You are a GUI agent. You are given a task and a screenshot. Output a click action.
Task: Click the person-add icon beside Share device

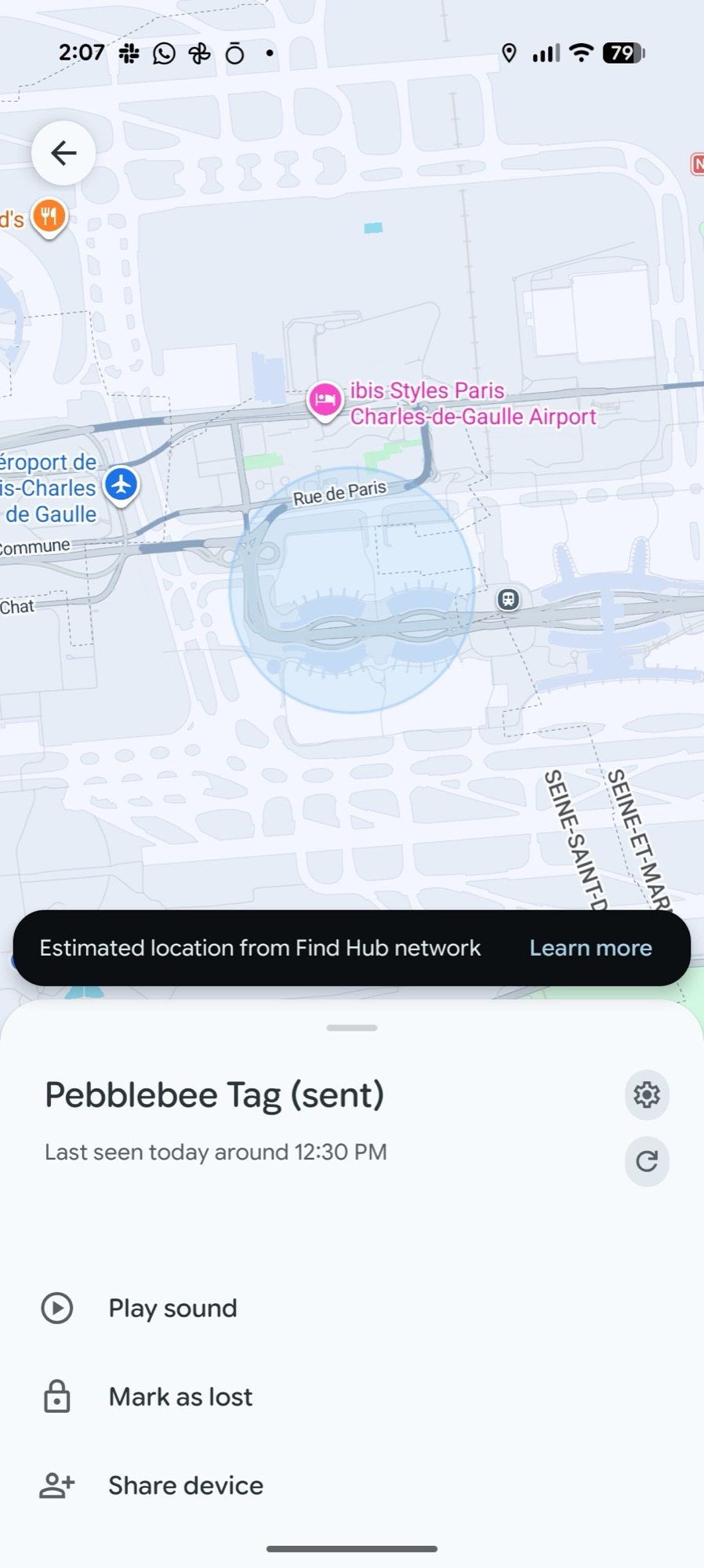56,1484
